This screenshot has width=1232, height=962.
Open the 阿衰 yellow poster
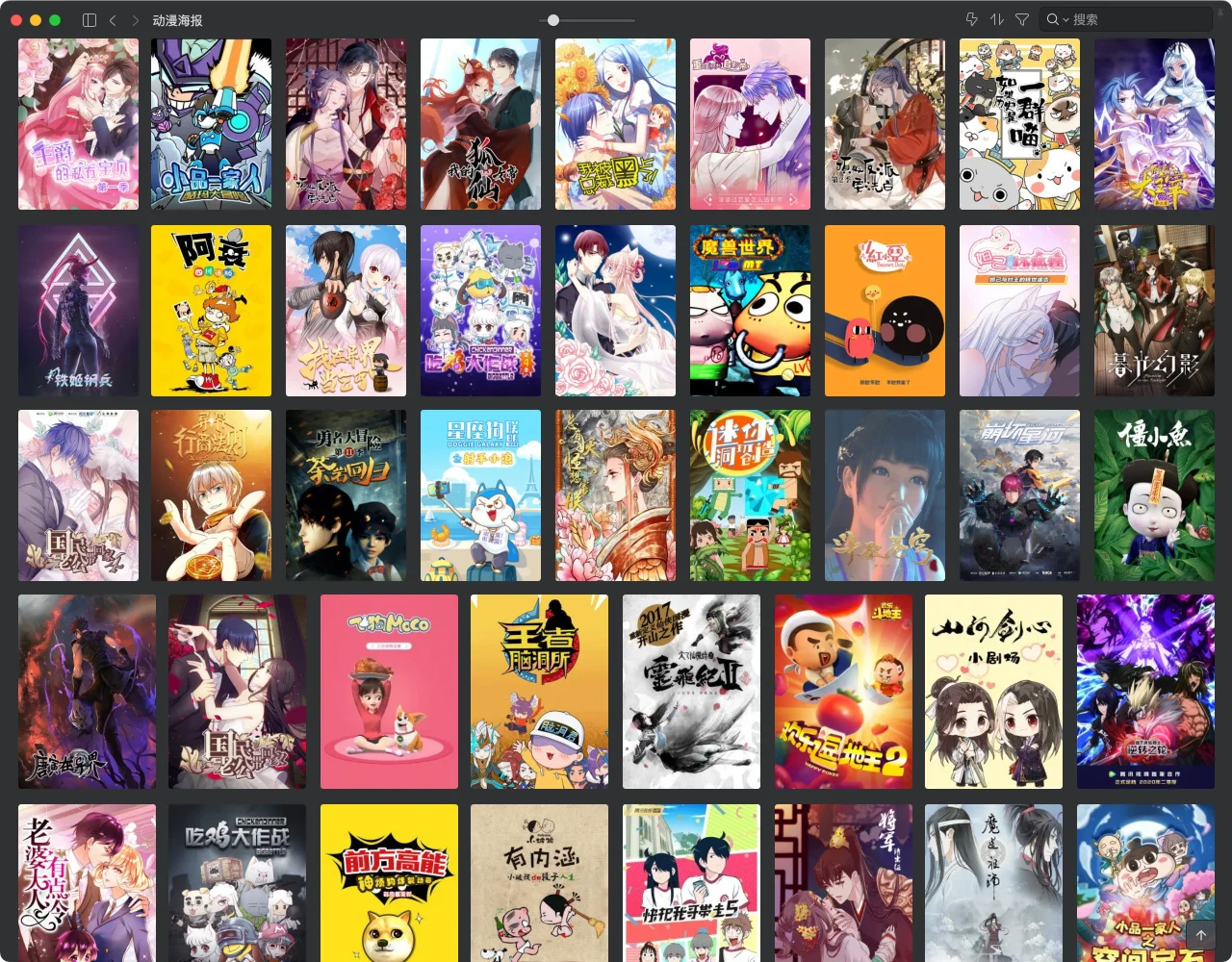click(211, 311)
